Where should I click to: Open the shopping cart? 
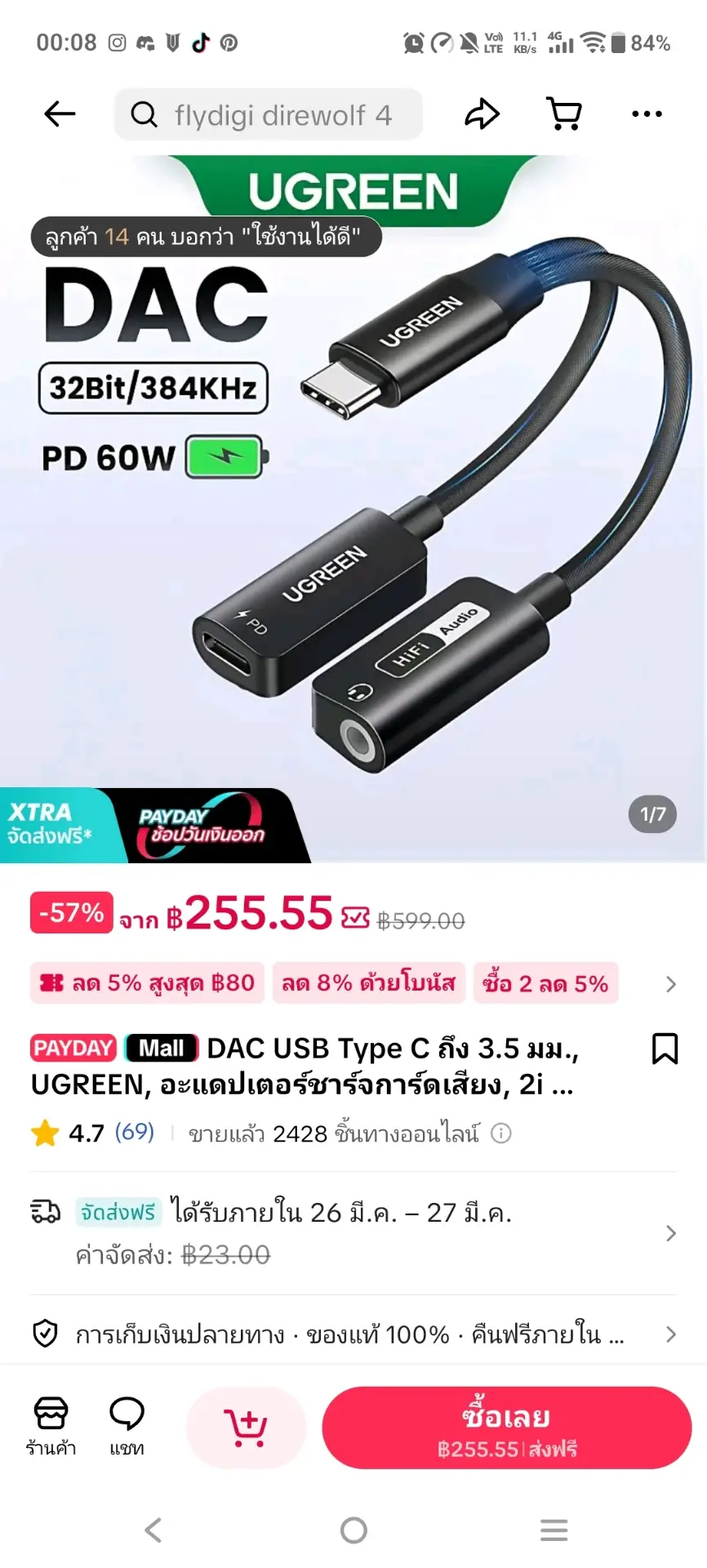point(563,114)
